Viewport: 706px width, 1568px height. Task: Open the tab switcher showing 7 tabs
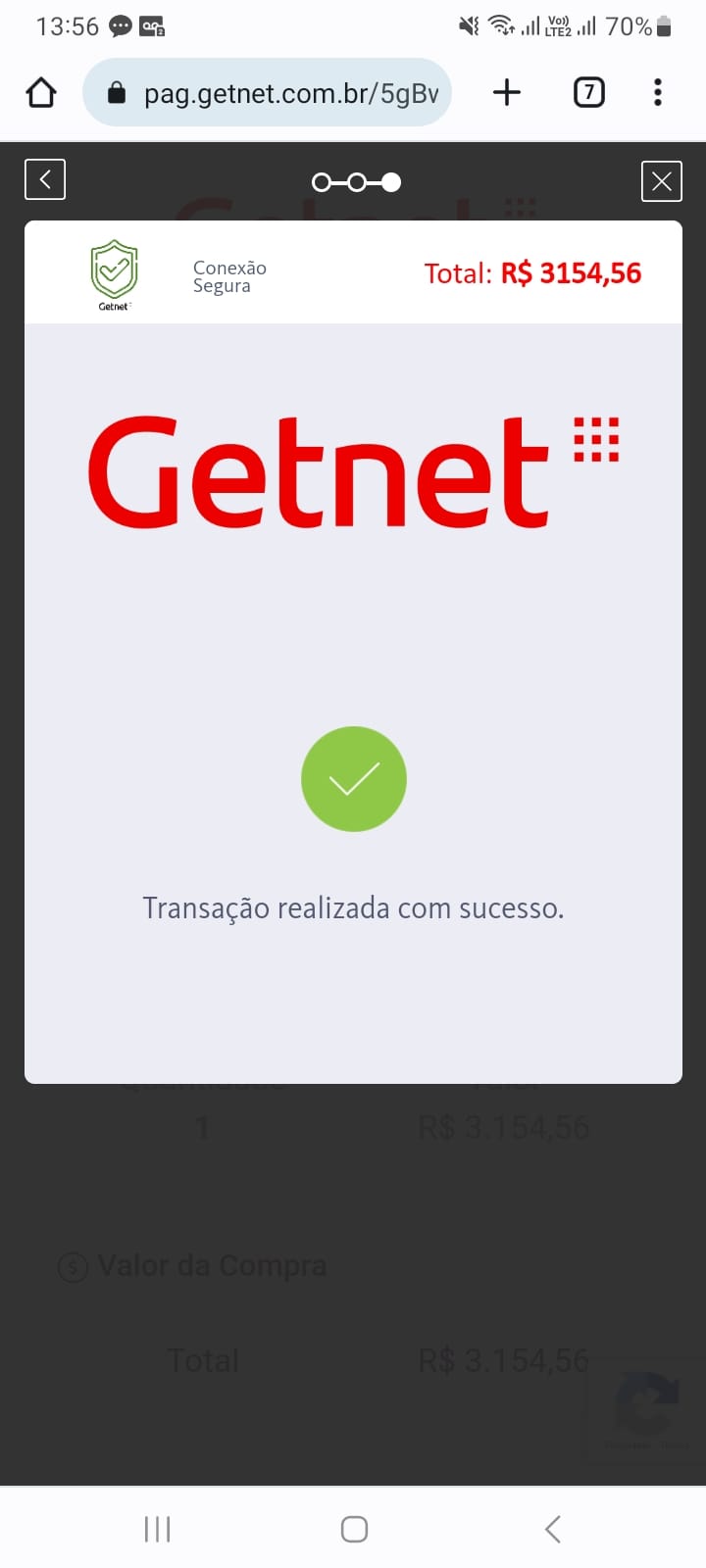[588, 93]
